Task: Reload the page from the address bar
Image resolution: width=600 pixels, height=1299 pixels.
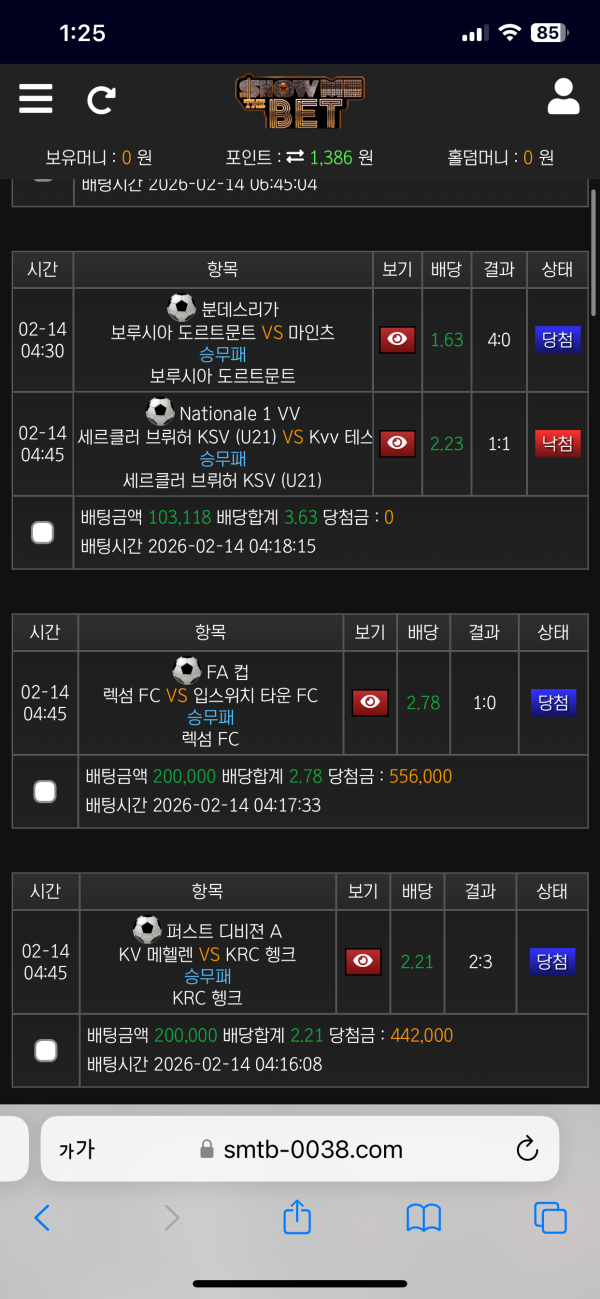Action: 527,1149
